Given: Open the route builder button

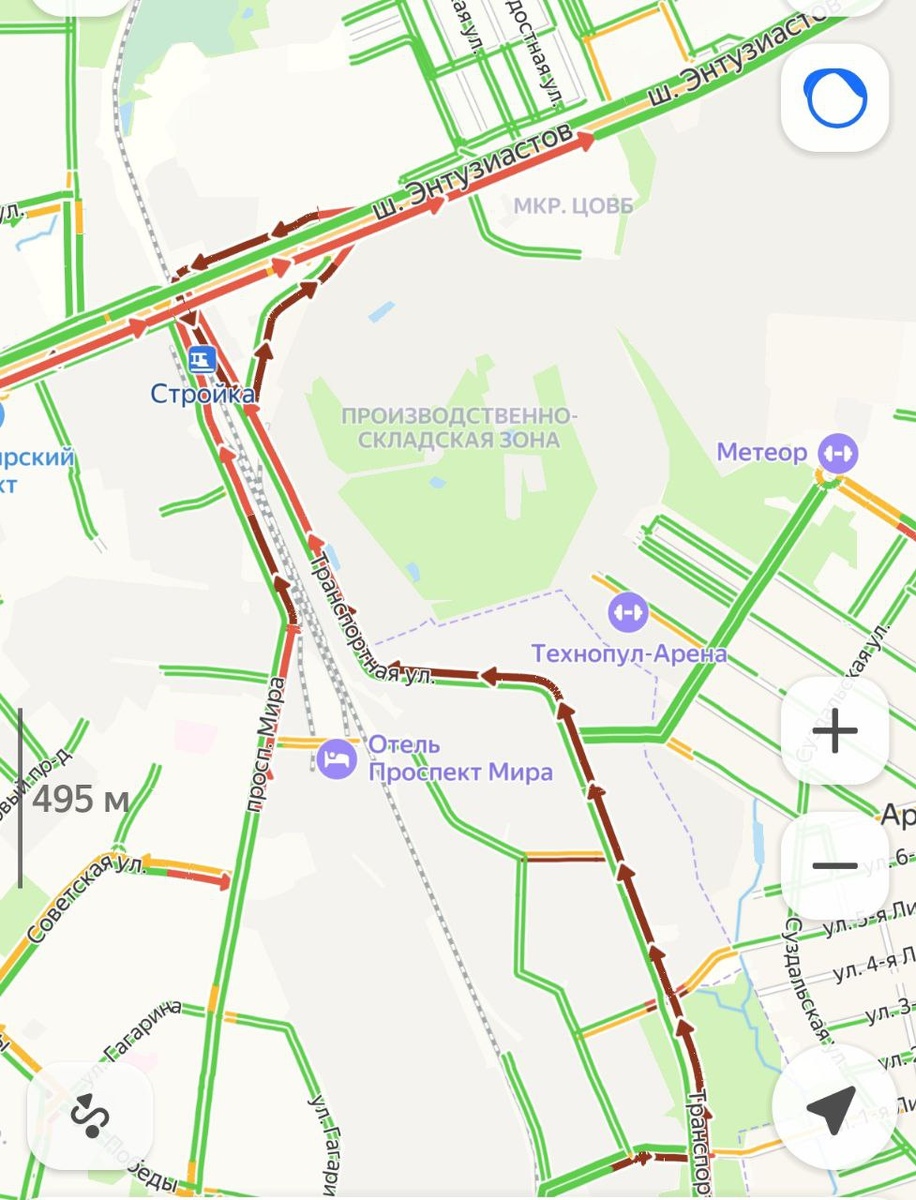Looking at the screenshot, I should point(90,1116).
